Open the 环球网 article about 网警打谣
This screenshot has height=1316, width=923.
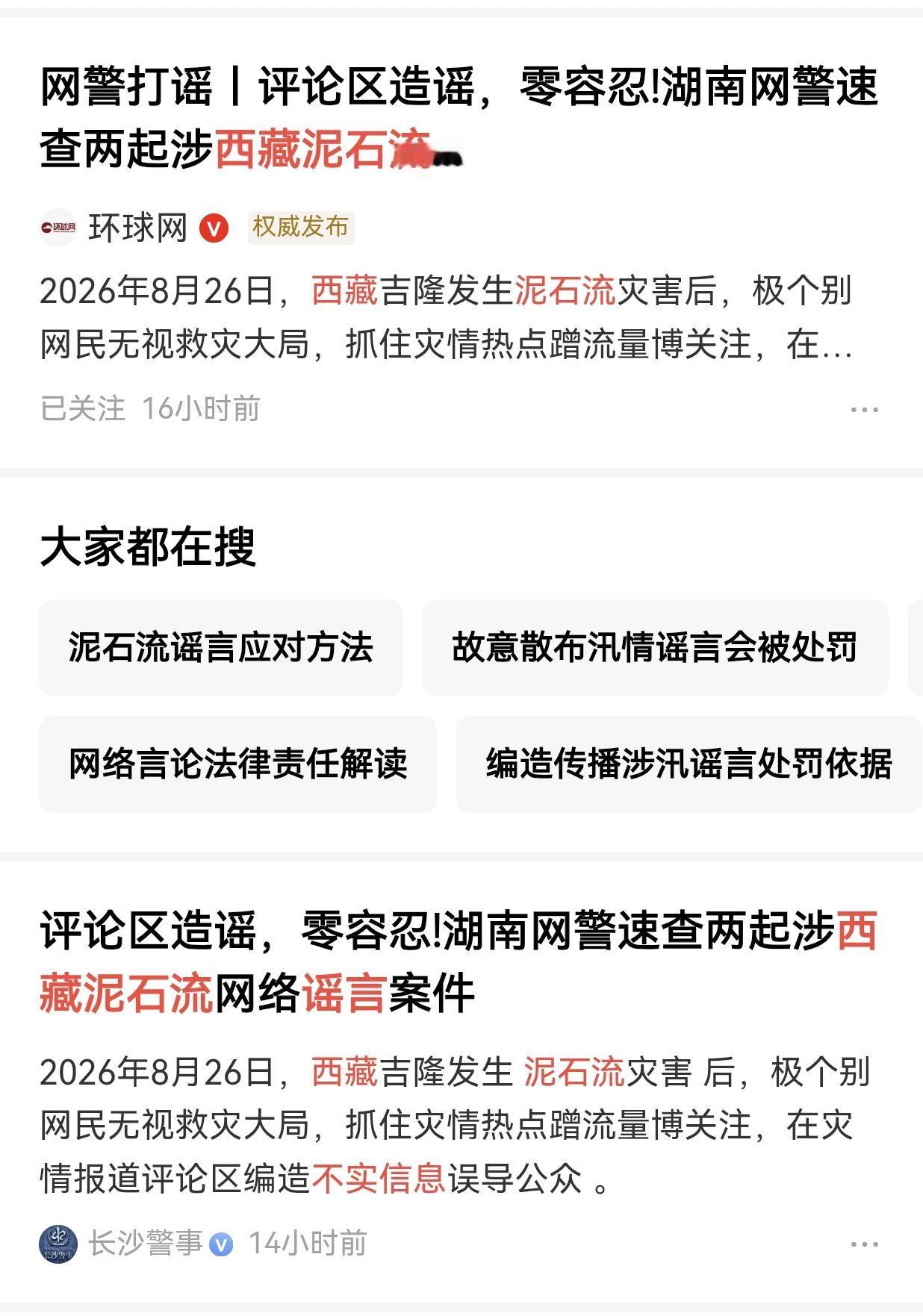click(x=459, y=117)
